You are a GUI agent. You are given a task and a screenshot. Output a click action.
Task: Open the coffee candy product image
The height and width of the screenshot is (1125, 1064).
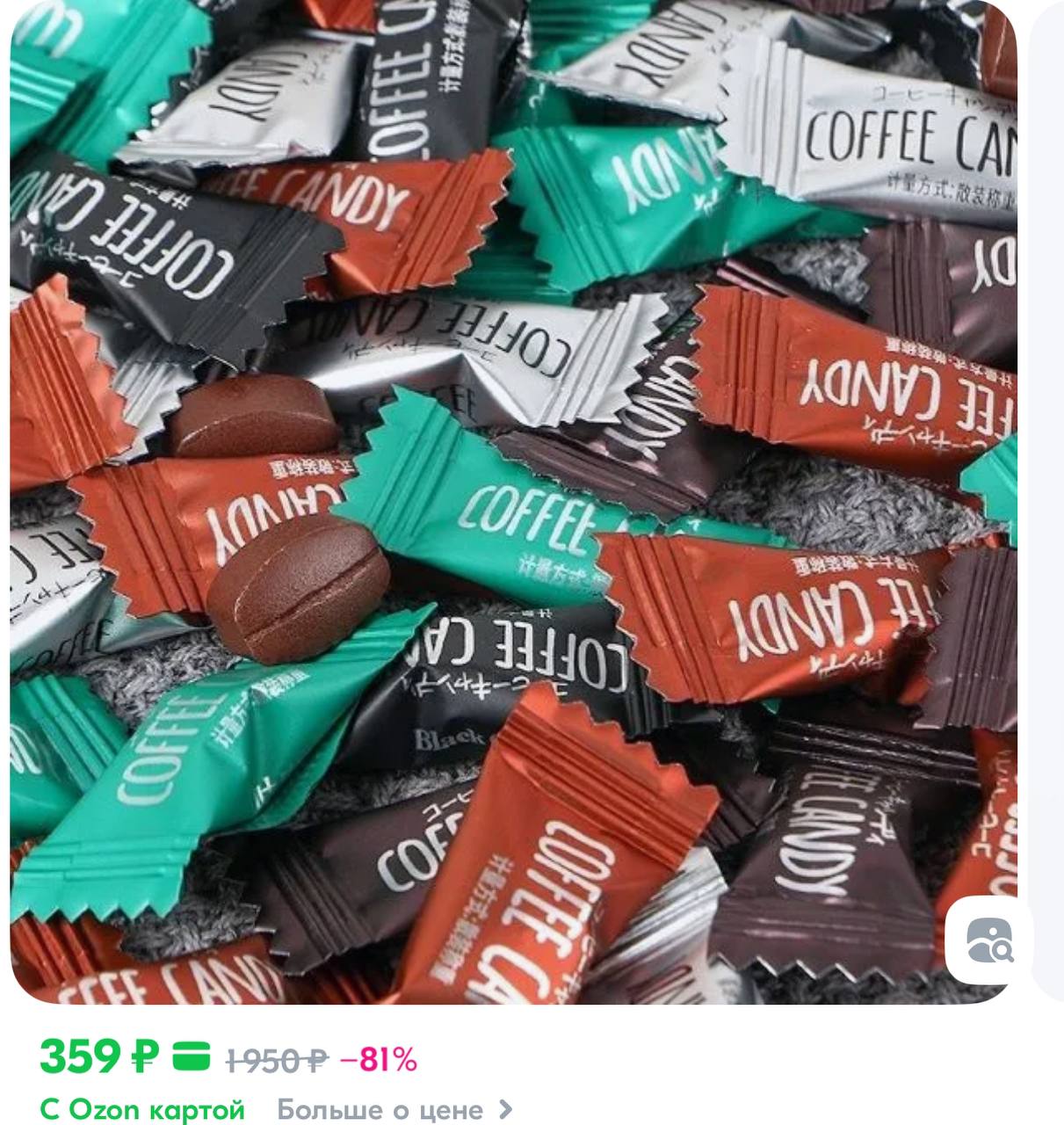pos(513,501)
